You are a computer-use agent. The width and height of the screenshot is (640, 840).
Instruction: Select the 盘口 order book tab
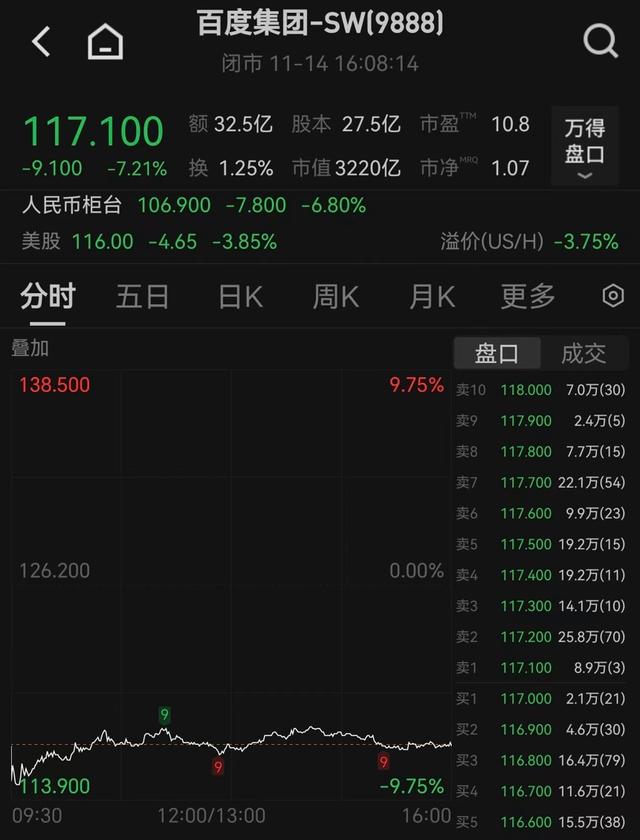pyautogui.click(x=497, y=353)
